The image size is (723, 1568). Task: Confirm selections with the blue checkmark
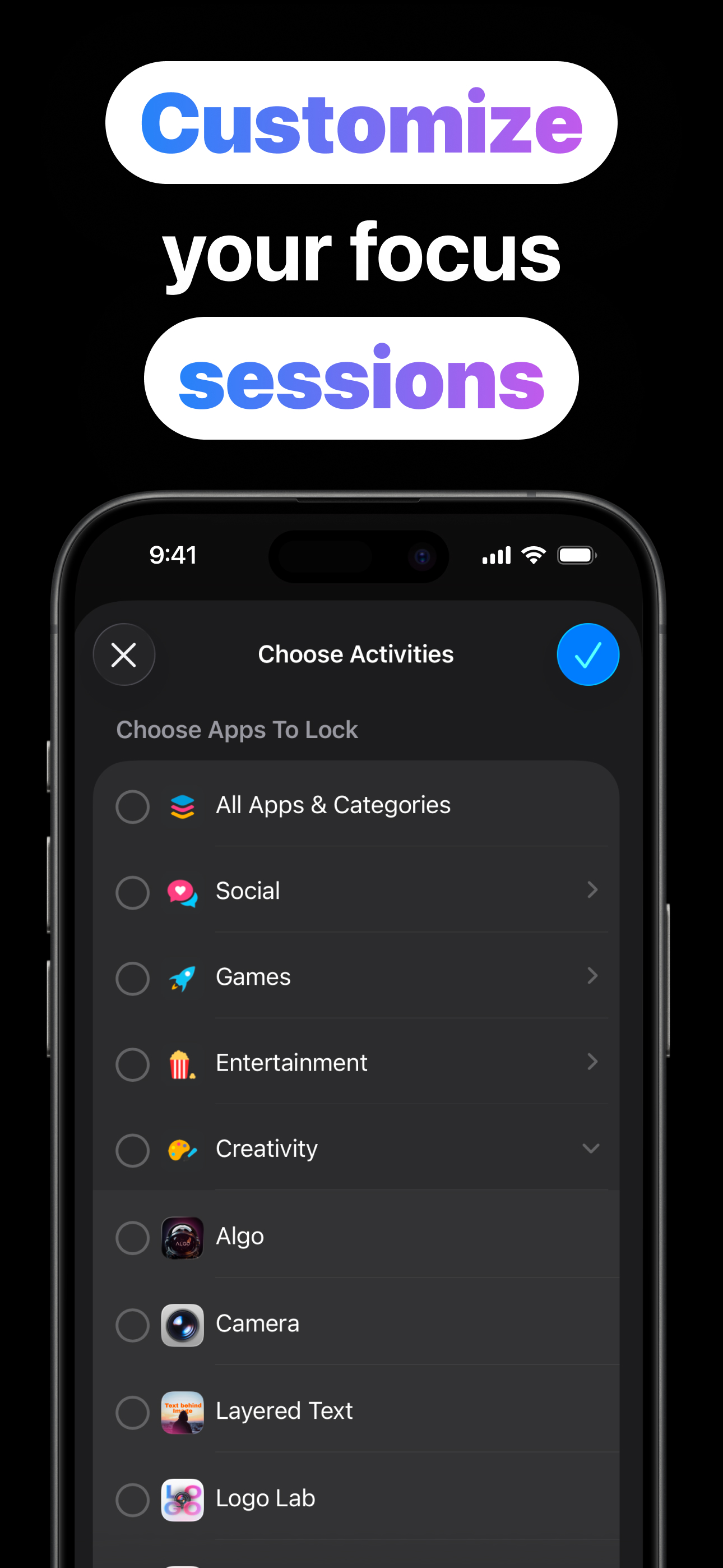[x=587, y=654]
